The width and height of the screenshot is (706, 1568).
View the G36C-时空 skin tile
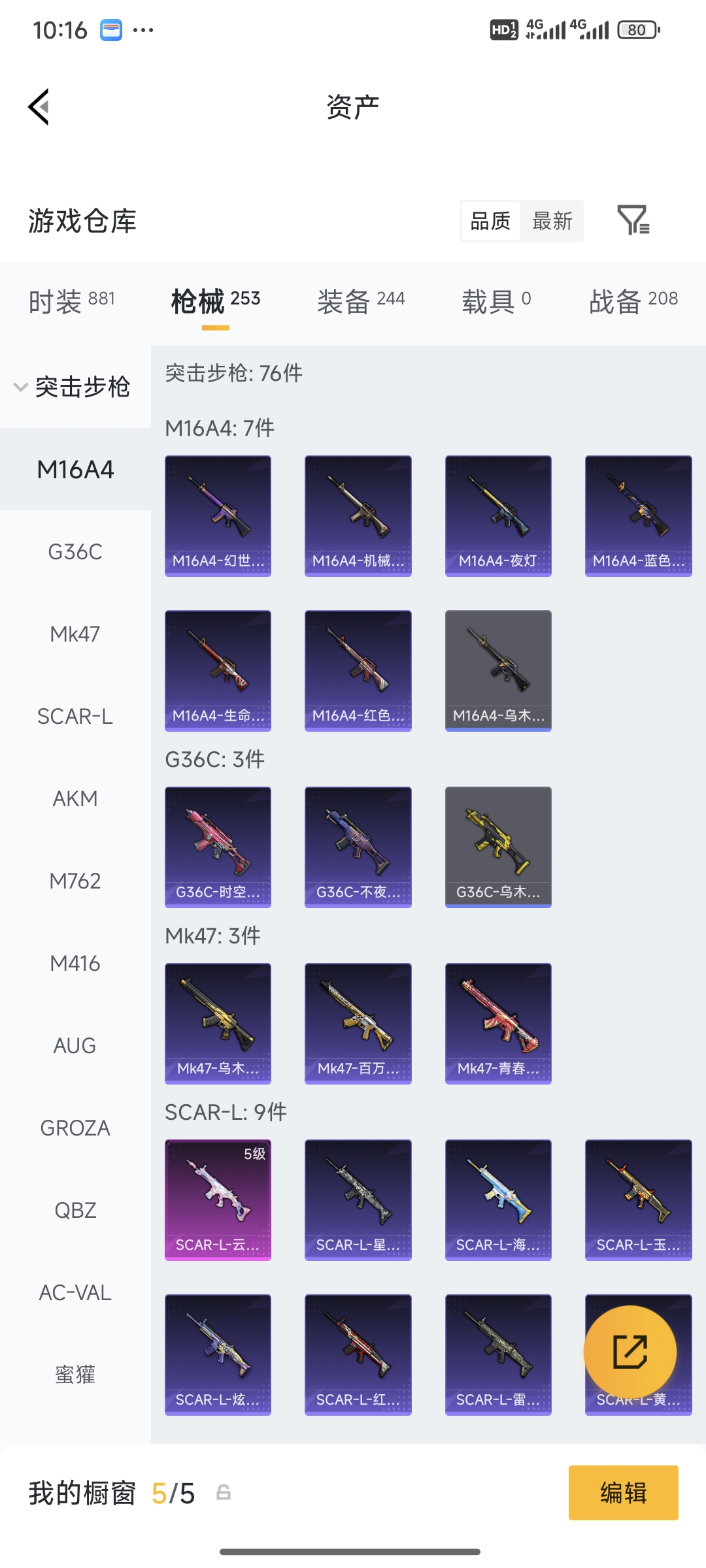click(218, 847)
